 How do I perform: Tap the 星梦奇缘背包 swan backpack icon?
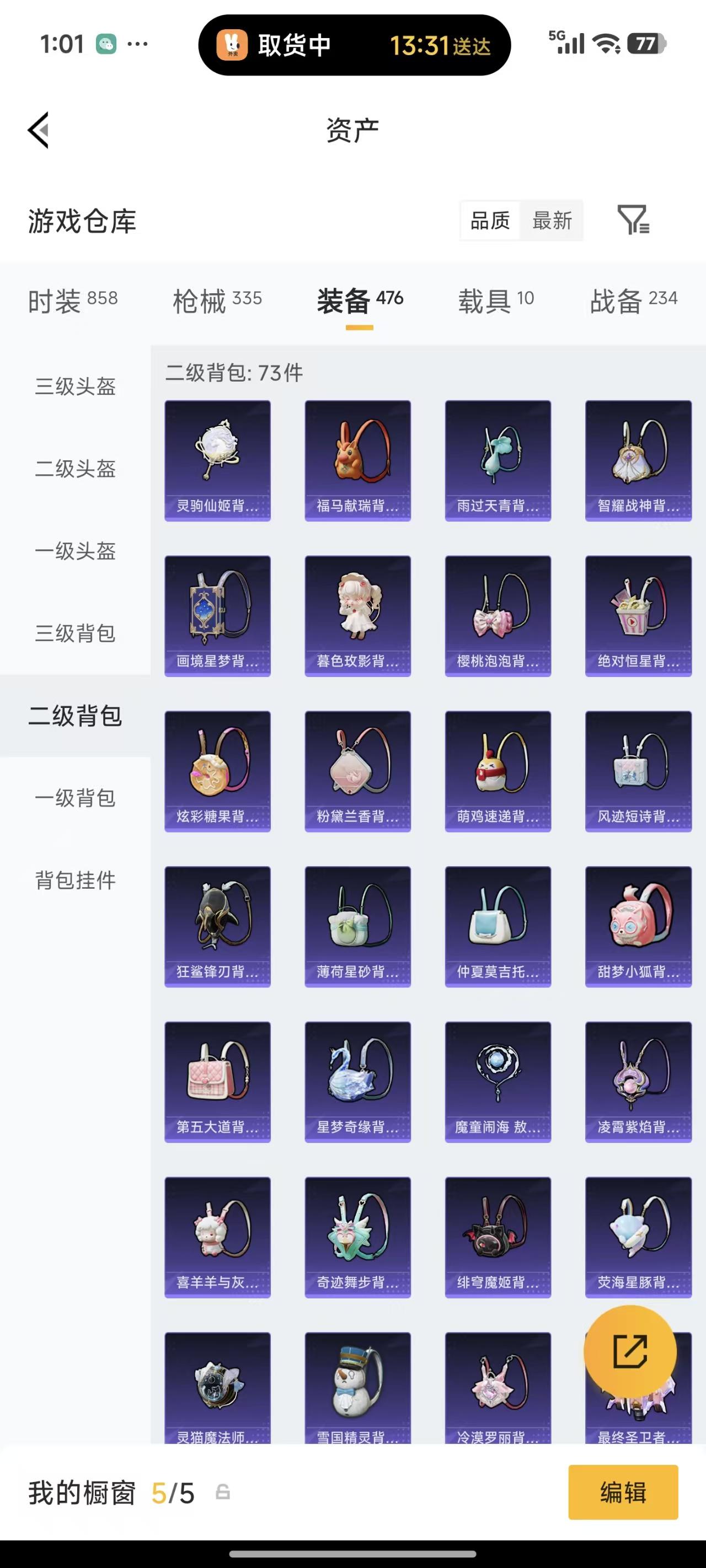[x=357, y=1081]
